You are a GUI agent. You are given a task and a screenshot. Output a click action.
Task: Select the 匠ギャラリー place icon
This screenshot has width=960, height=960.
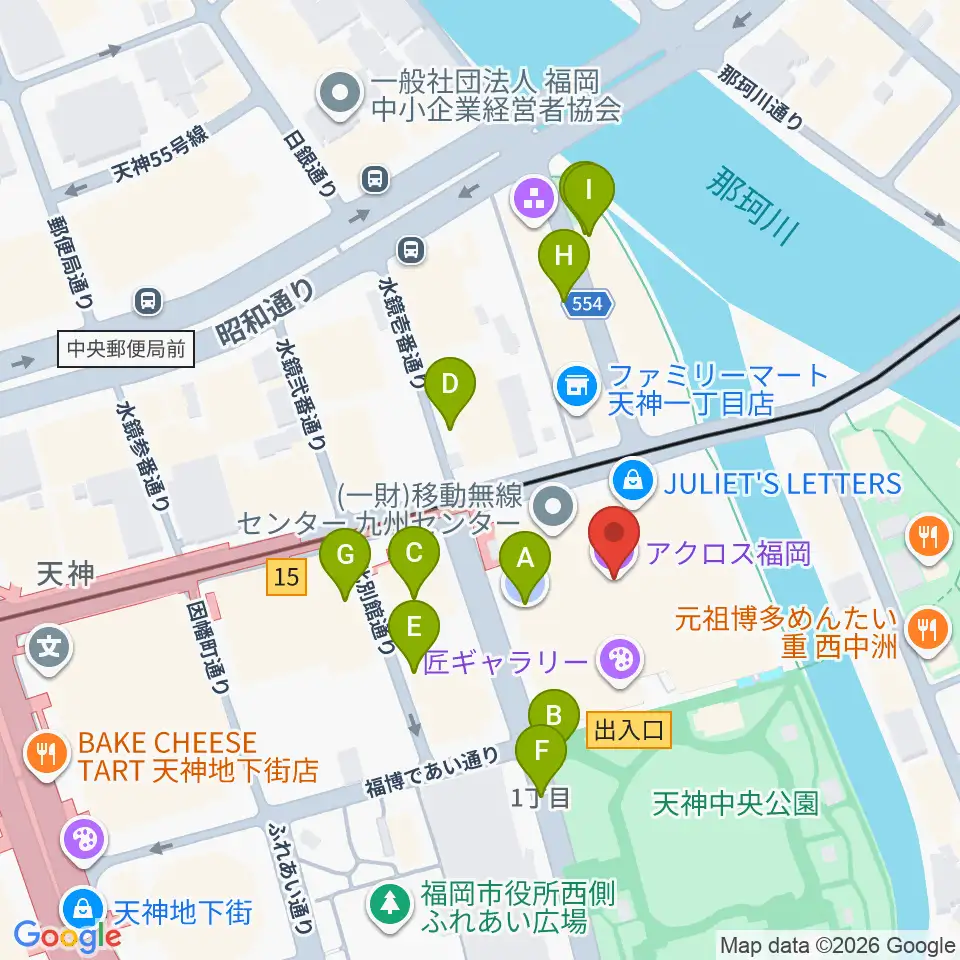[x=620, y=661]
